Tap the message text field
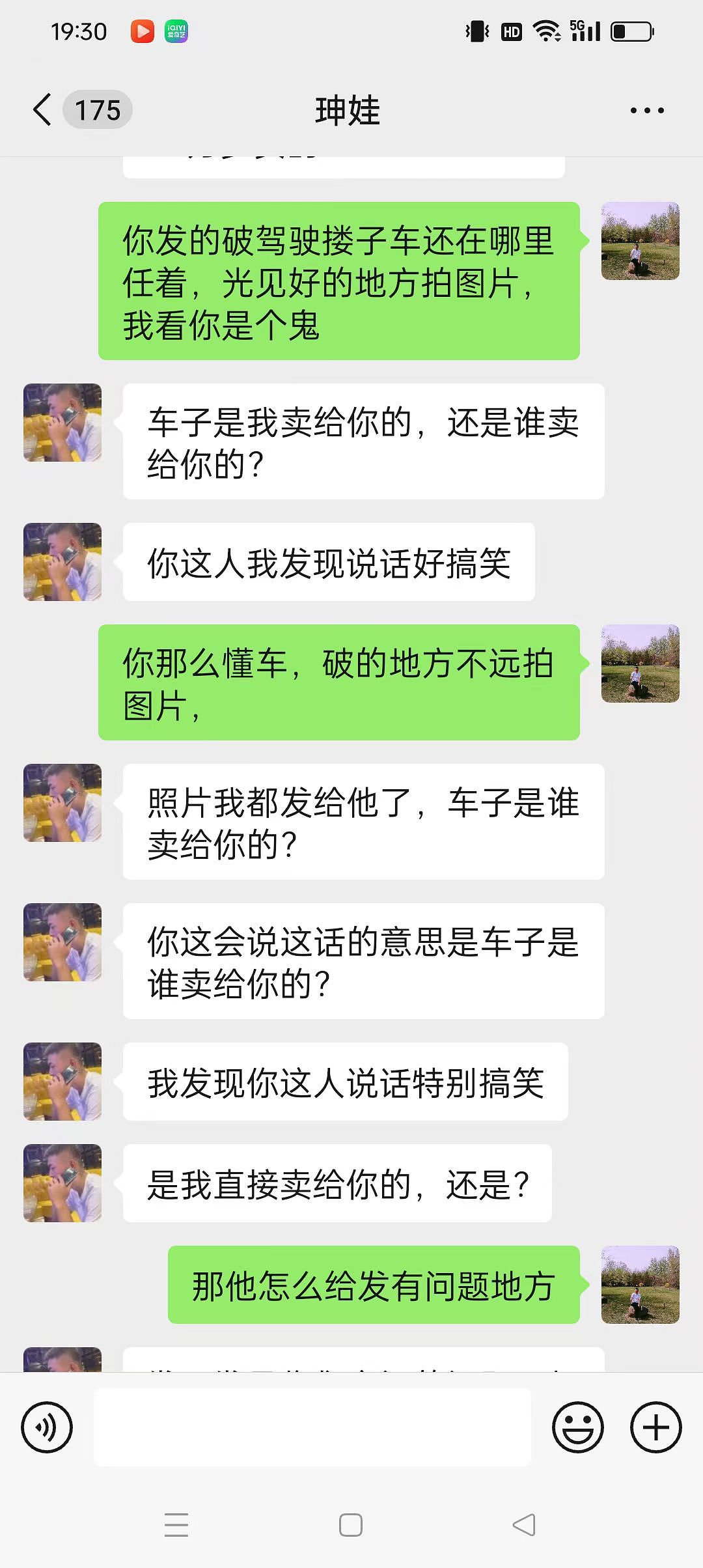This screenshot has height=1568, width=703. (312, 1427)
